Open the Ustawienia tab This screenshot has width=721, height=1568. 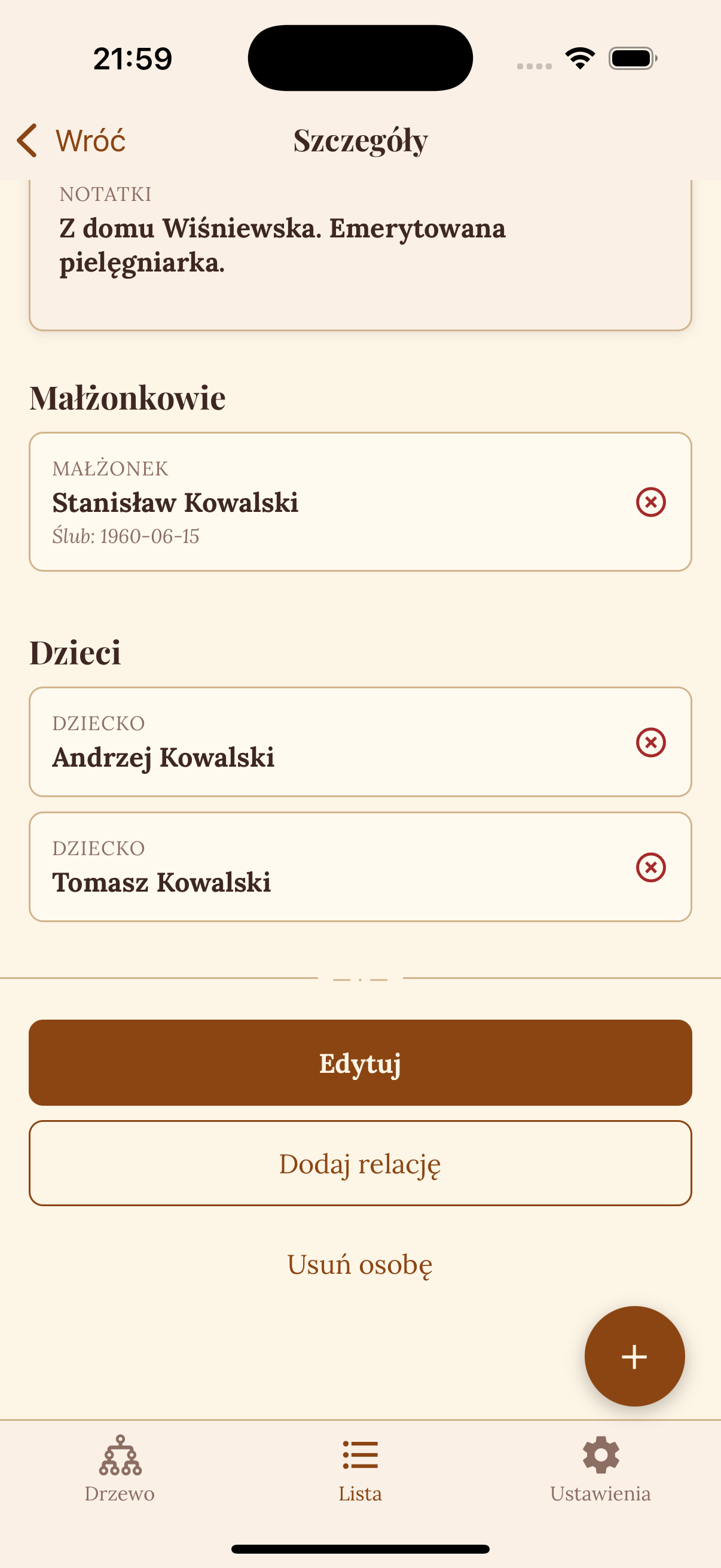pos(600,1469)
